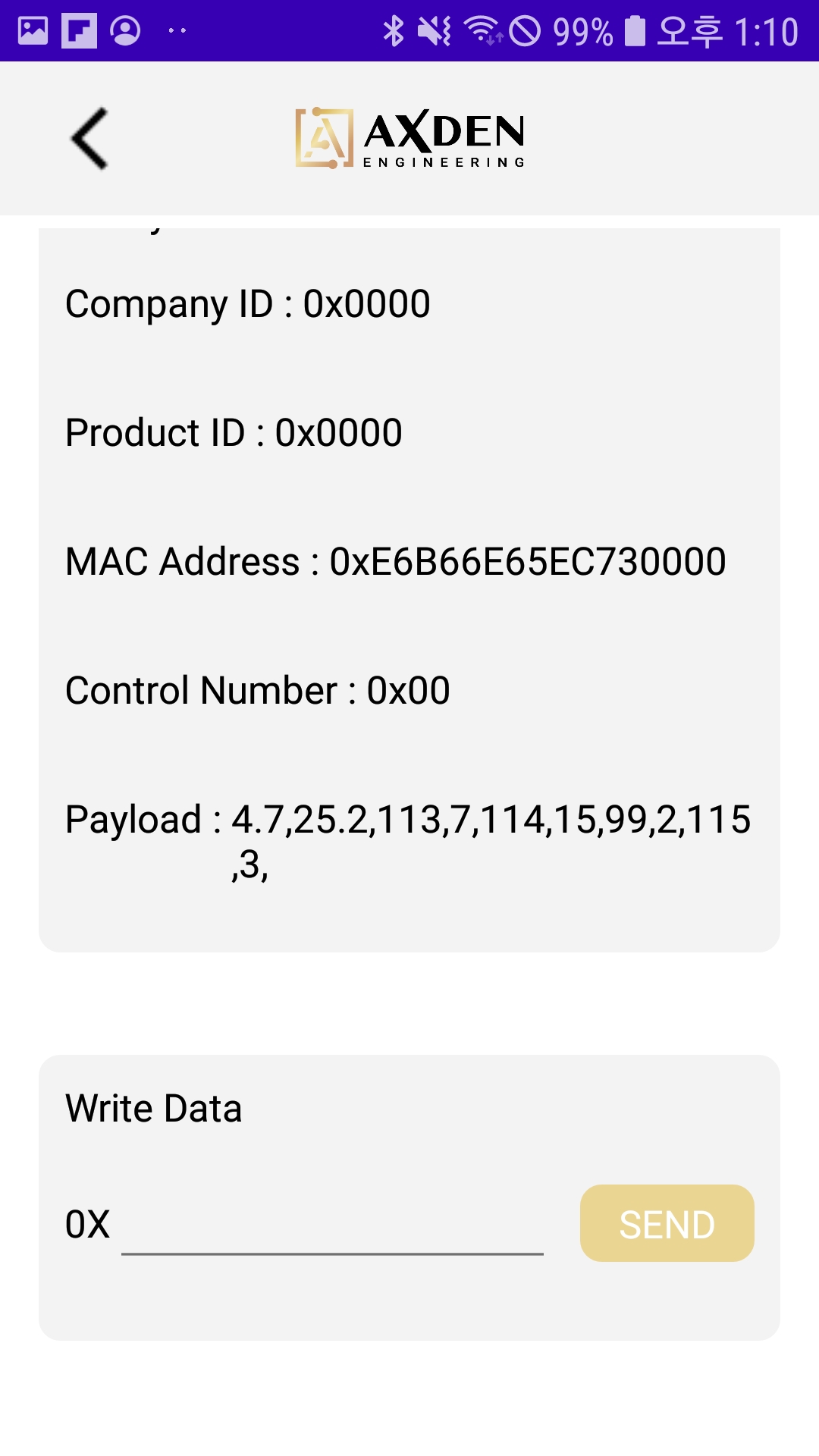
Task: Tap the SEND button
Action: [x=667, y=1223]
